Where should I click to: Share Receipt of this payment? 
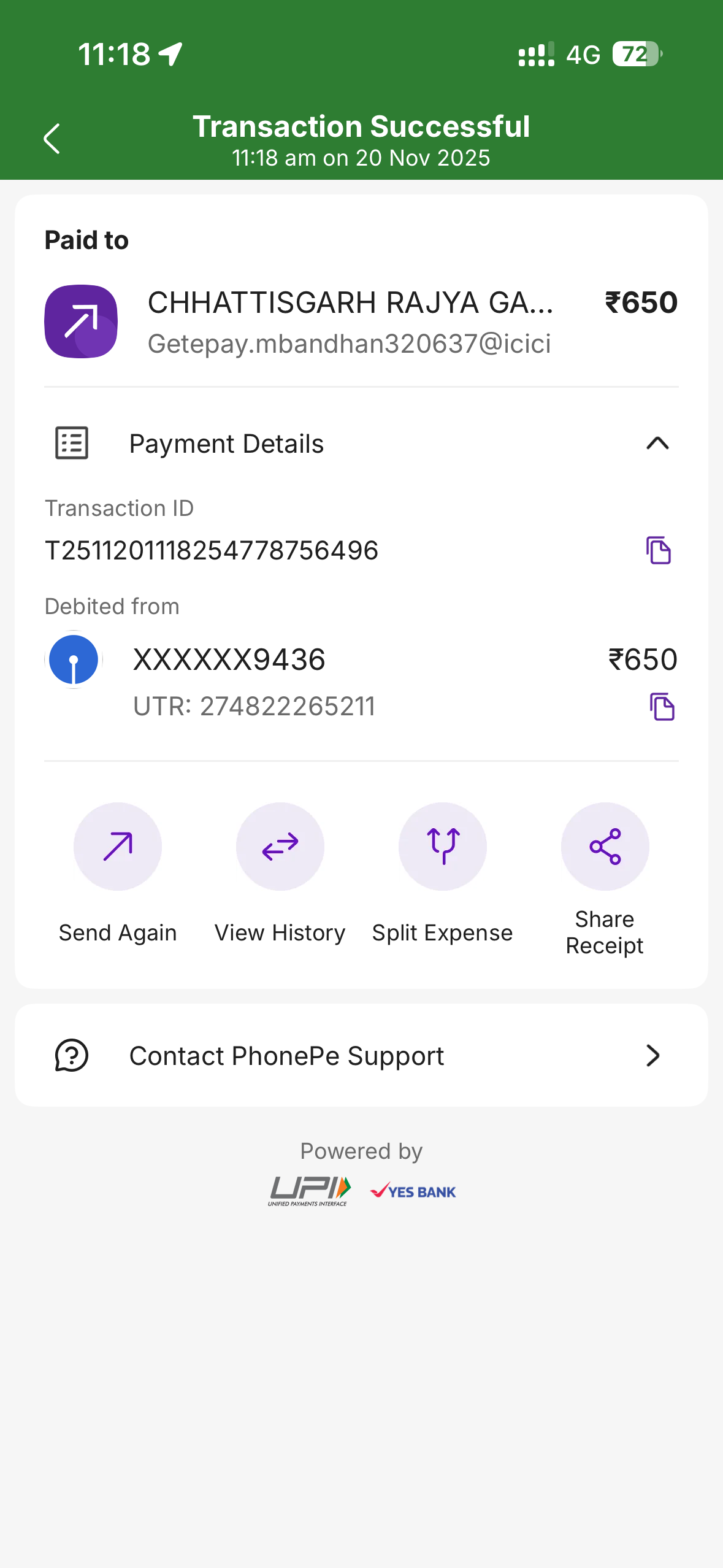(x=605, y=847)
